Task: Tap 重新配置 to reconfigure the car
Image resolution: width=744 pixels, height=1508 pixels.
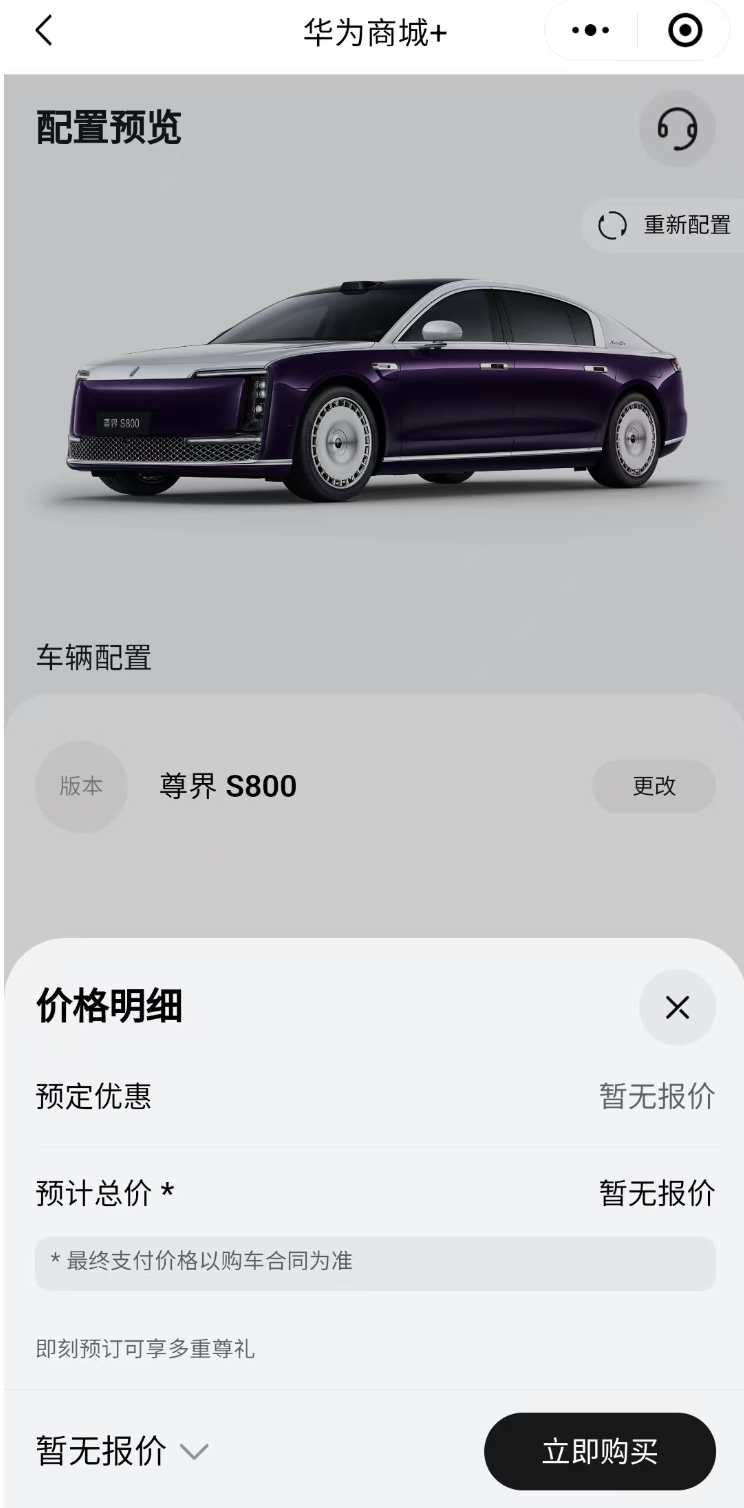Action: pos(665,225)
